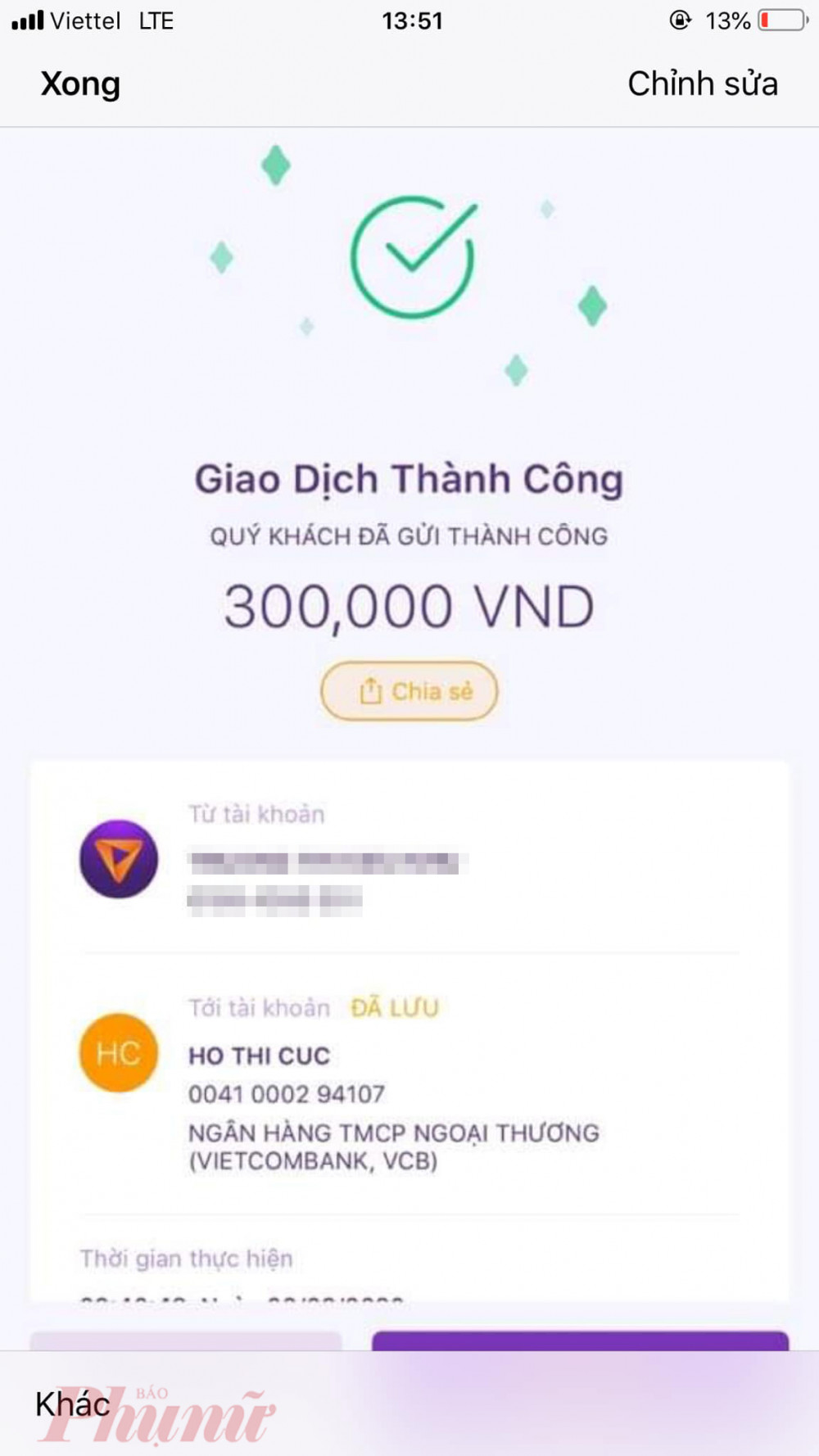Tap the share arrow icon inside Chia sẻ
Screen dimensions: 819x1456
(x=373, y=690)
